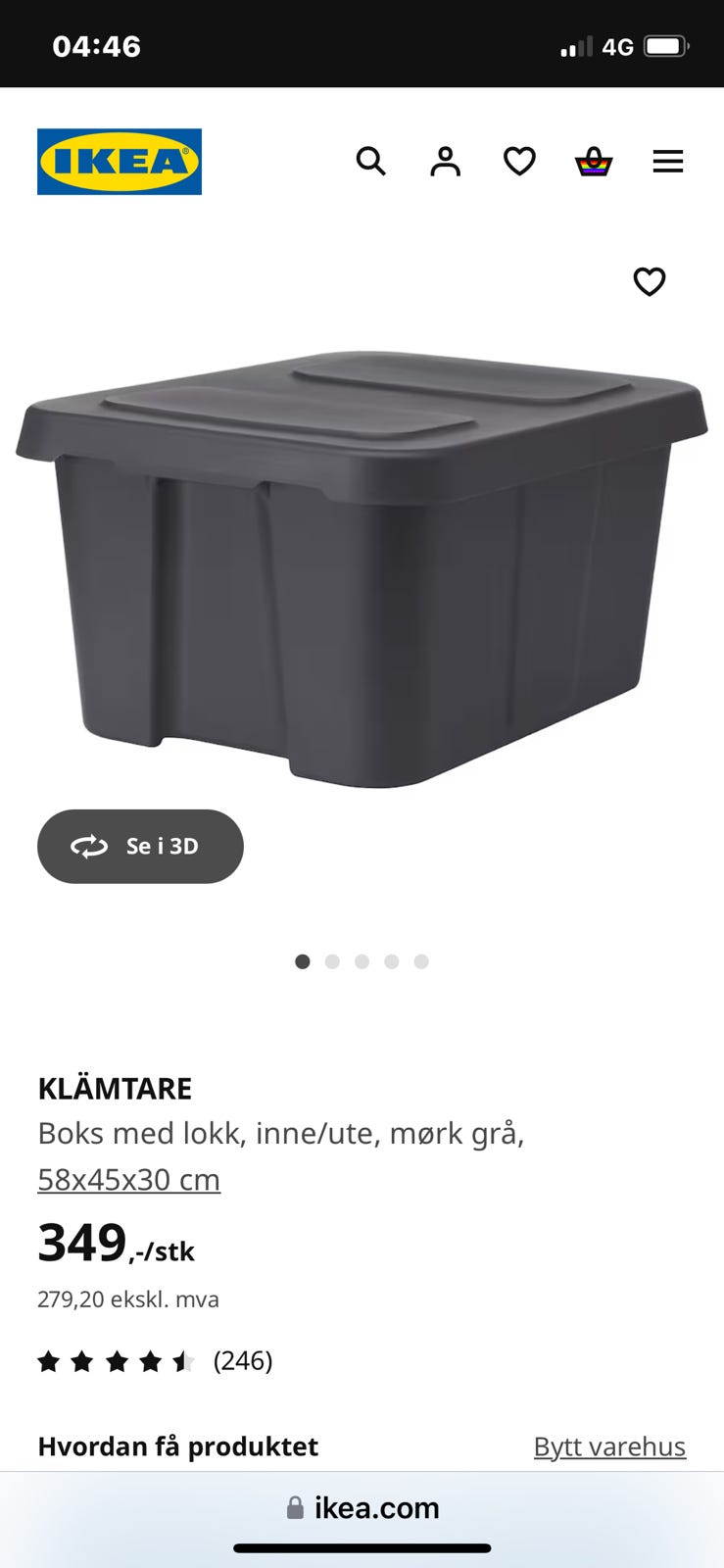Select the third image carousel dot

point(362,961)
